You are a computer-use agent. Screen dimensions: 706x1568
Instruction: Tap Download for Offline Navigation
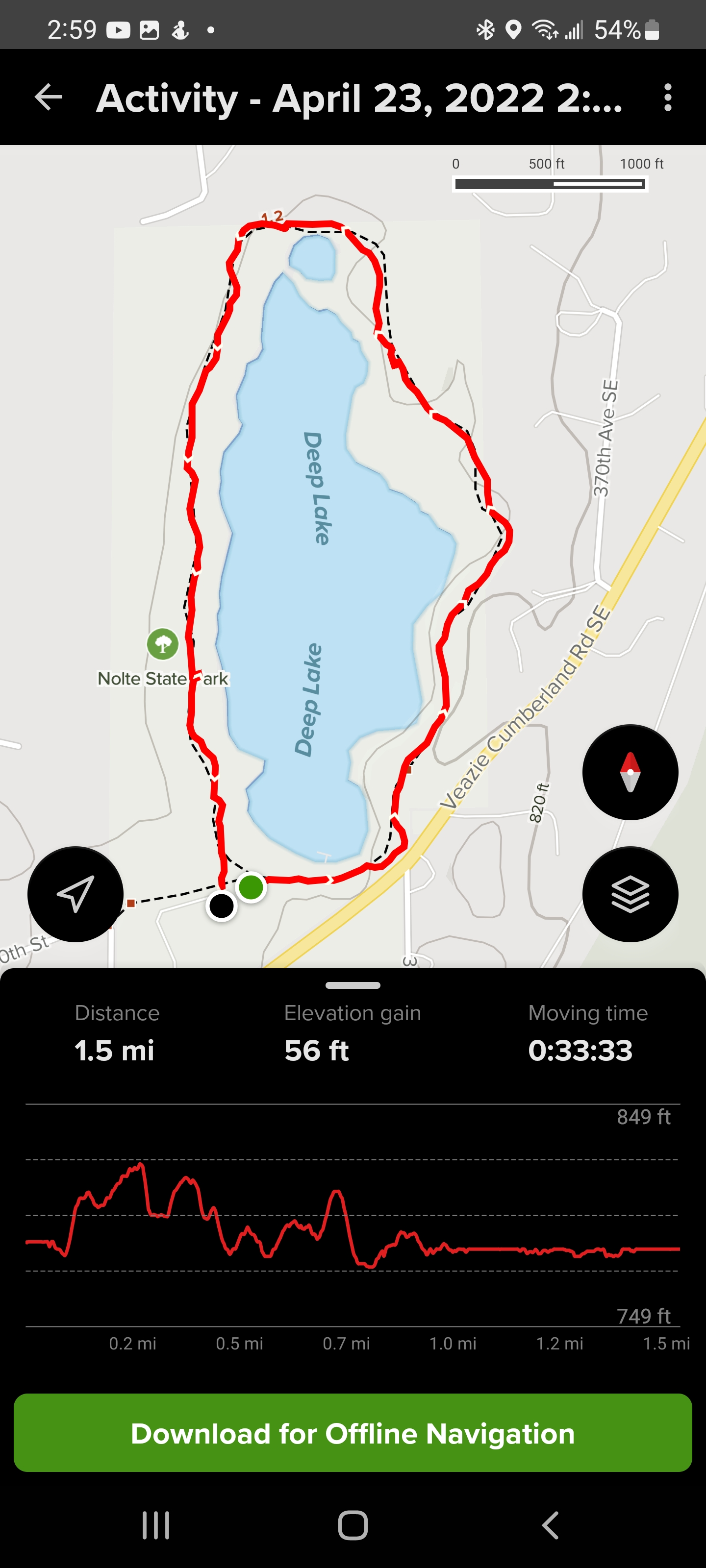click(x=353, y=1433)
